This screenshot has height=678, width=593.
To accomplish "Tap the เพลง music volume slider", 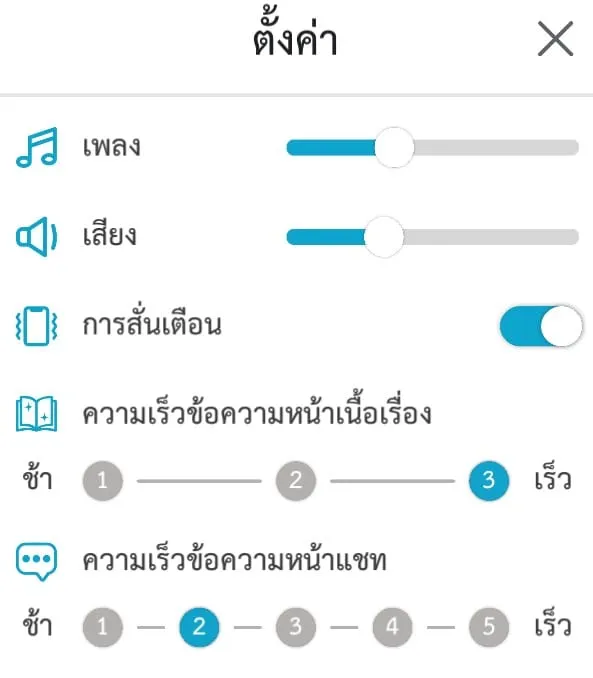I will click(433, 147).
